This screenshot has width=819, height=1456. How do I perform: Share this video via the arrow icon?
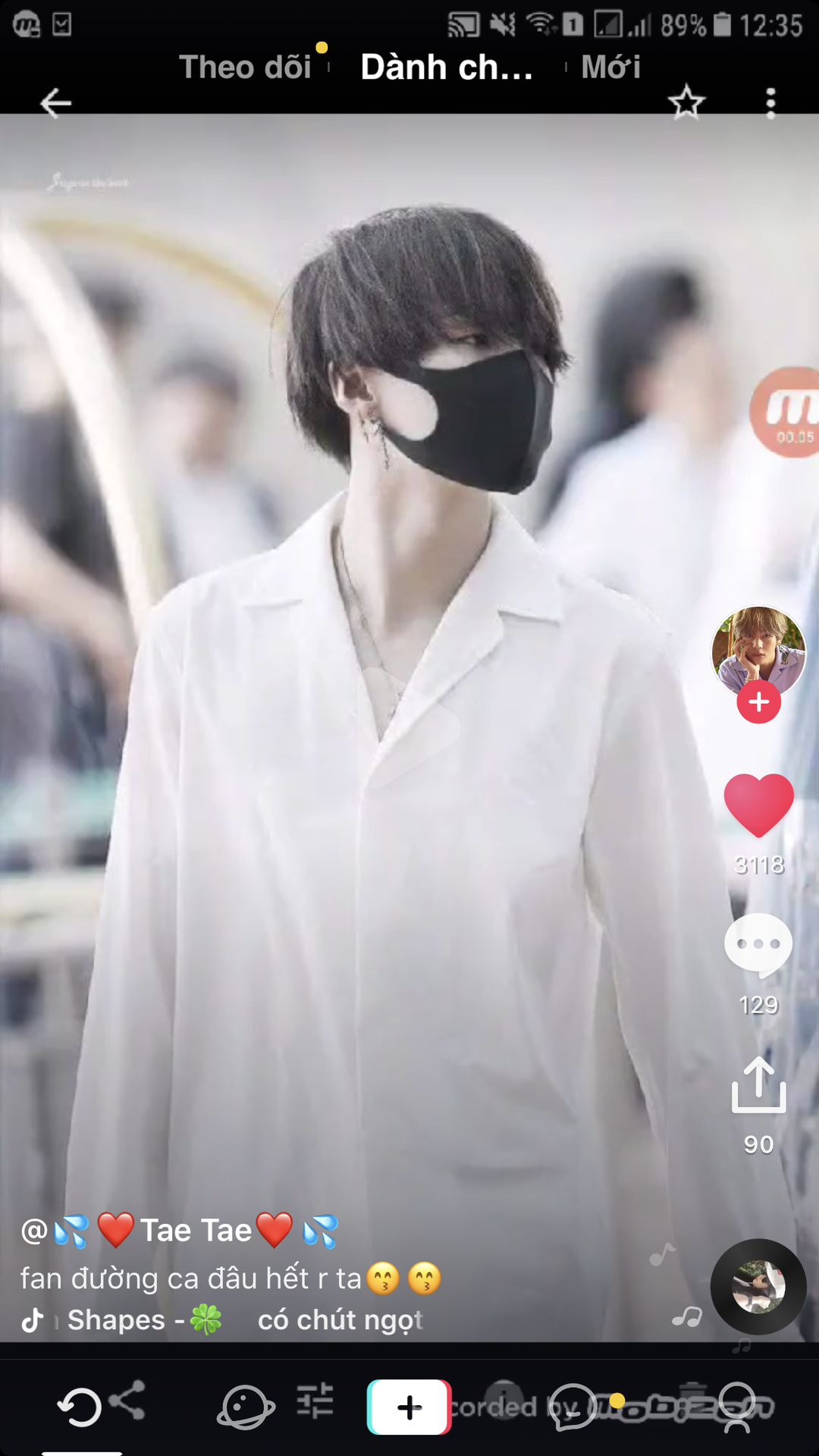(x=758, y=1085)
